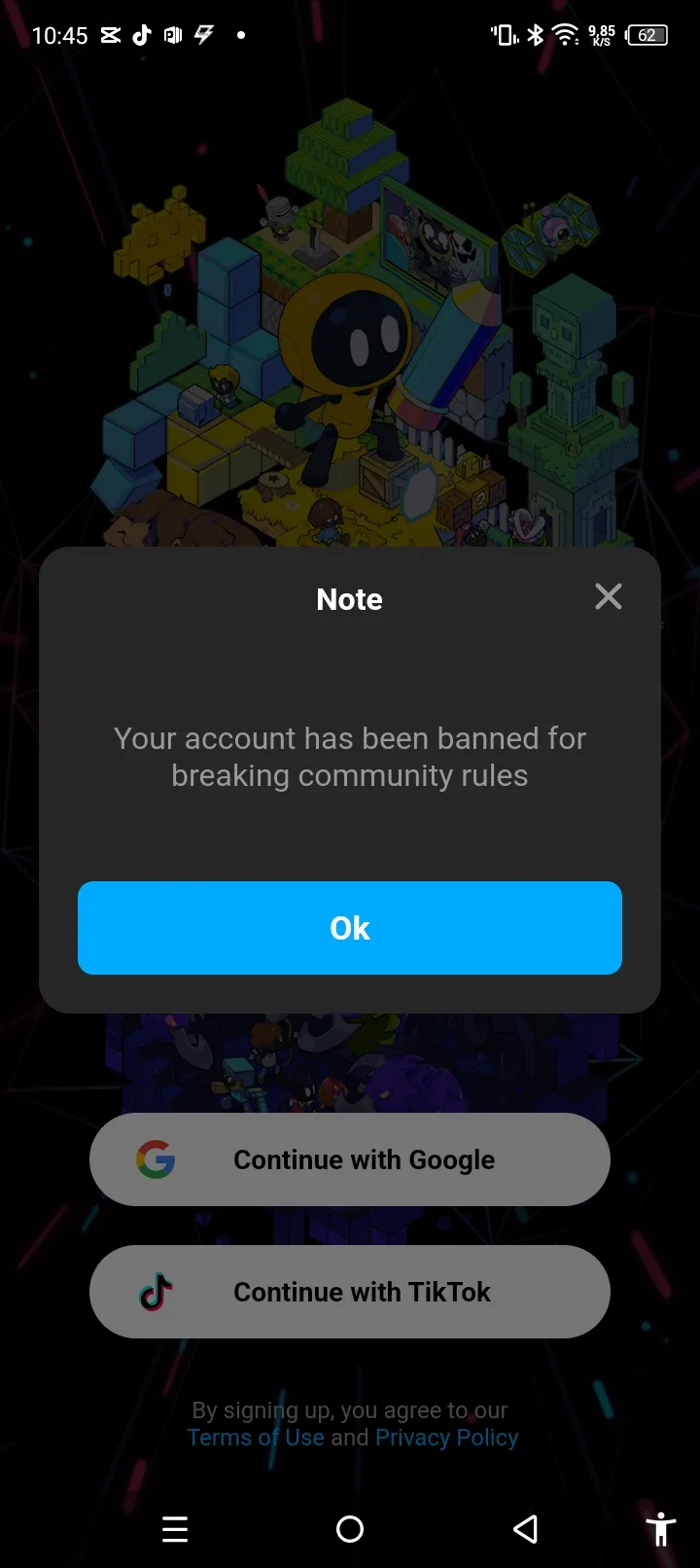The height and width of the screenshot is (1568, 700).
Task: Confirm the ban notice with Ok
Action: 350,928
